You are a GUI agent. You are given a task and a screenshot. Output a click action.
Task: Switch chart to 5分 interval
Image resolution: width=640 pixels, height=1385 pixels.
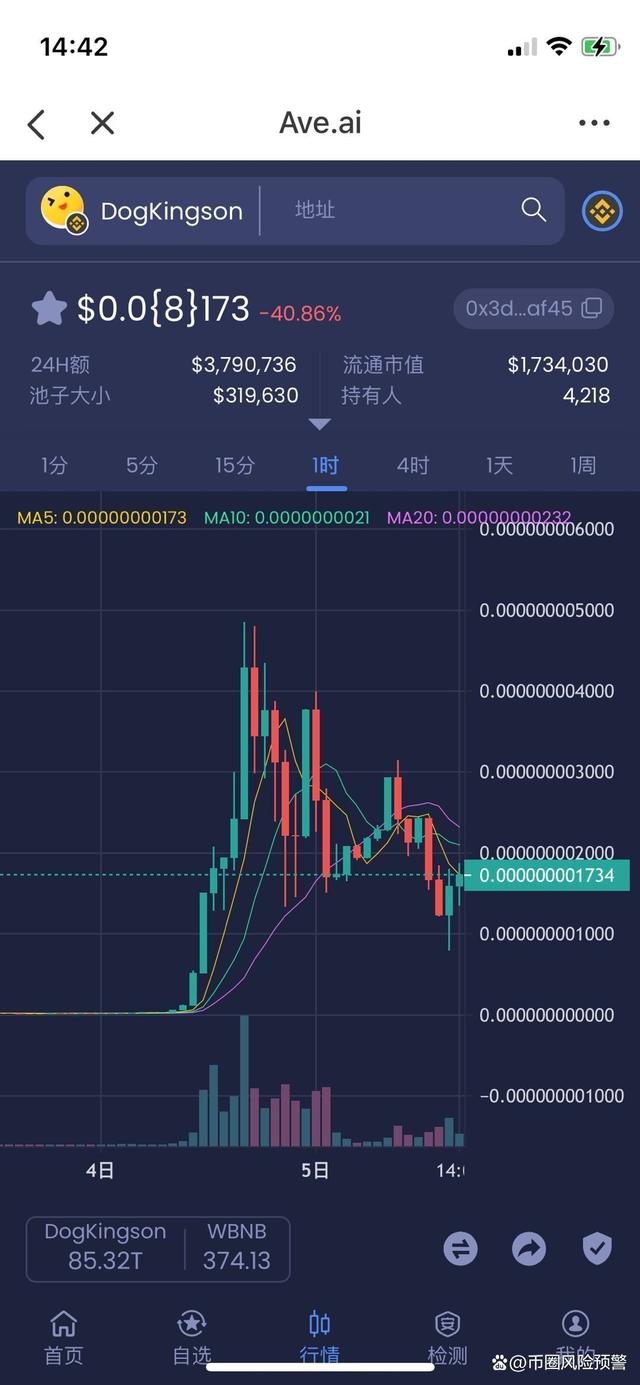click(x=142, y=465)
